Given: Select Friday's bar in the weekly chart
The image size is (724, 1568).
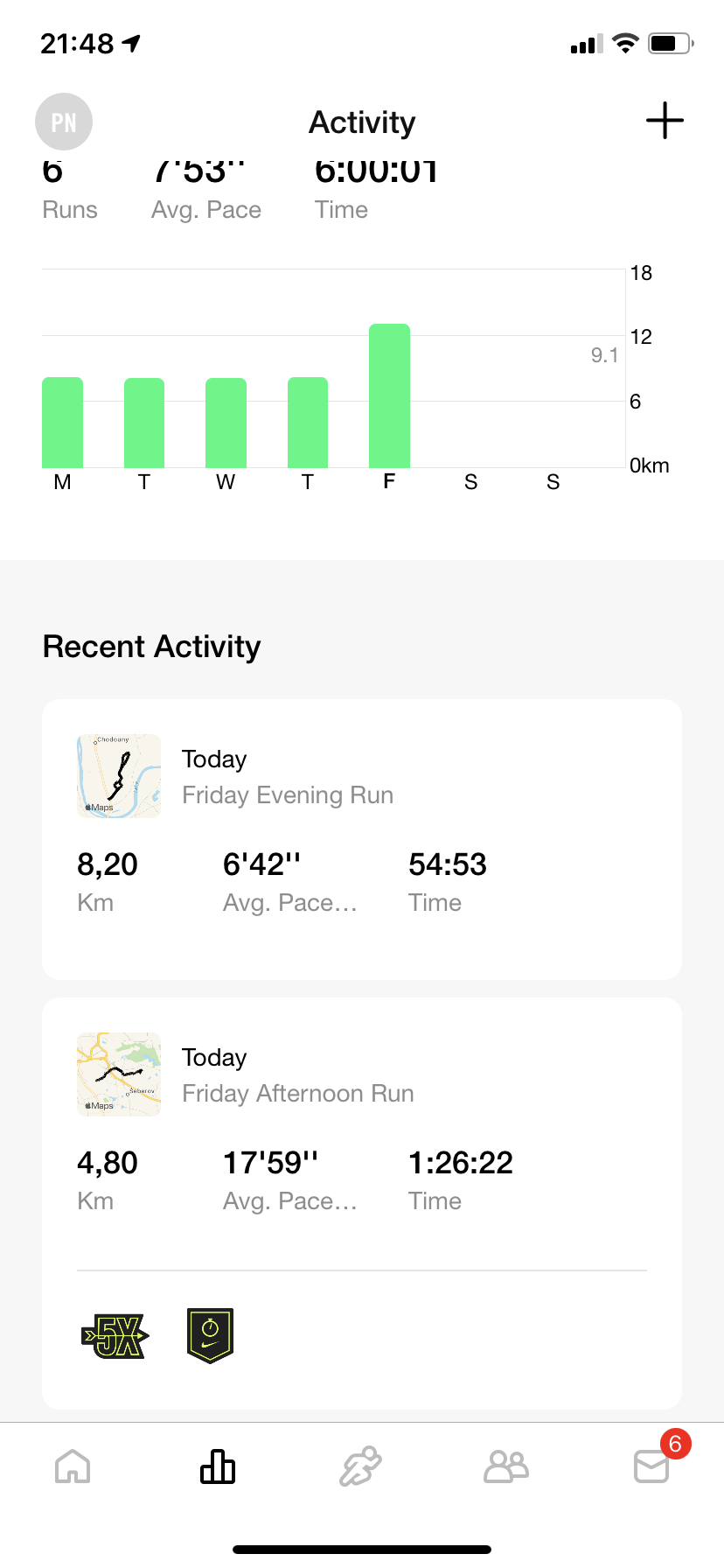Looking at the screenshot, I should click(389, 395).
